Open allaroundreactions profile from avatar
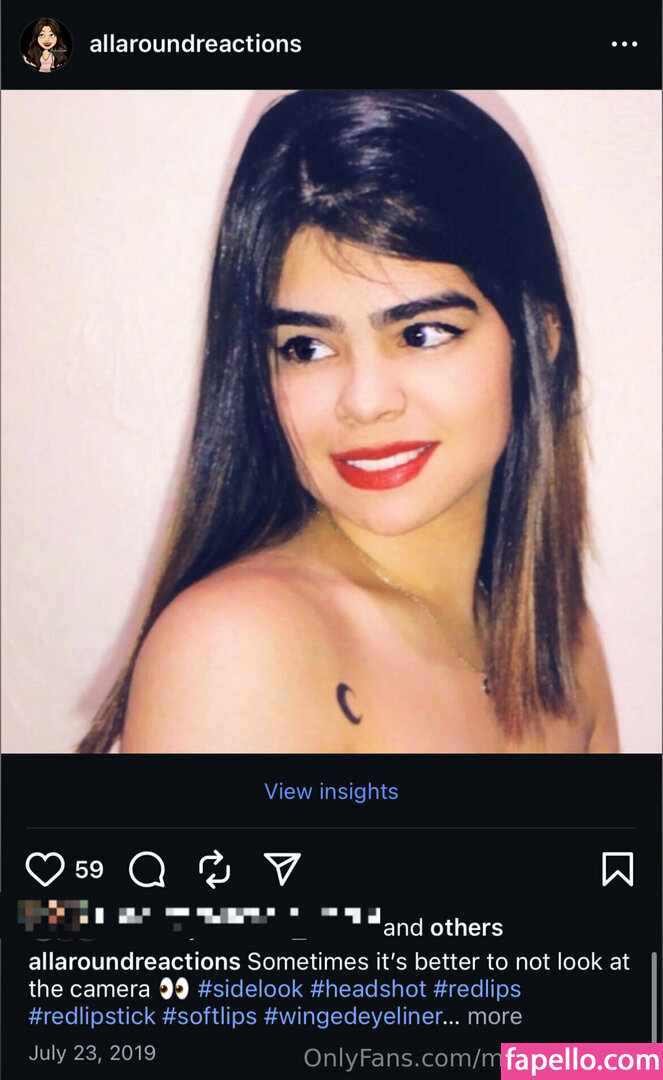Image resolution: width=663 pixels, height=1080 pixels. click(46, 44)
